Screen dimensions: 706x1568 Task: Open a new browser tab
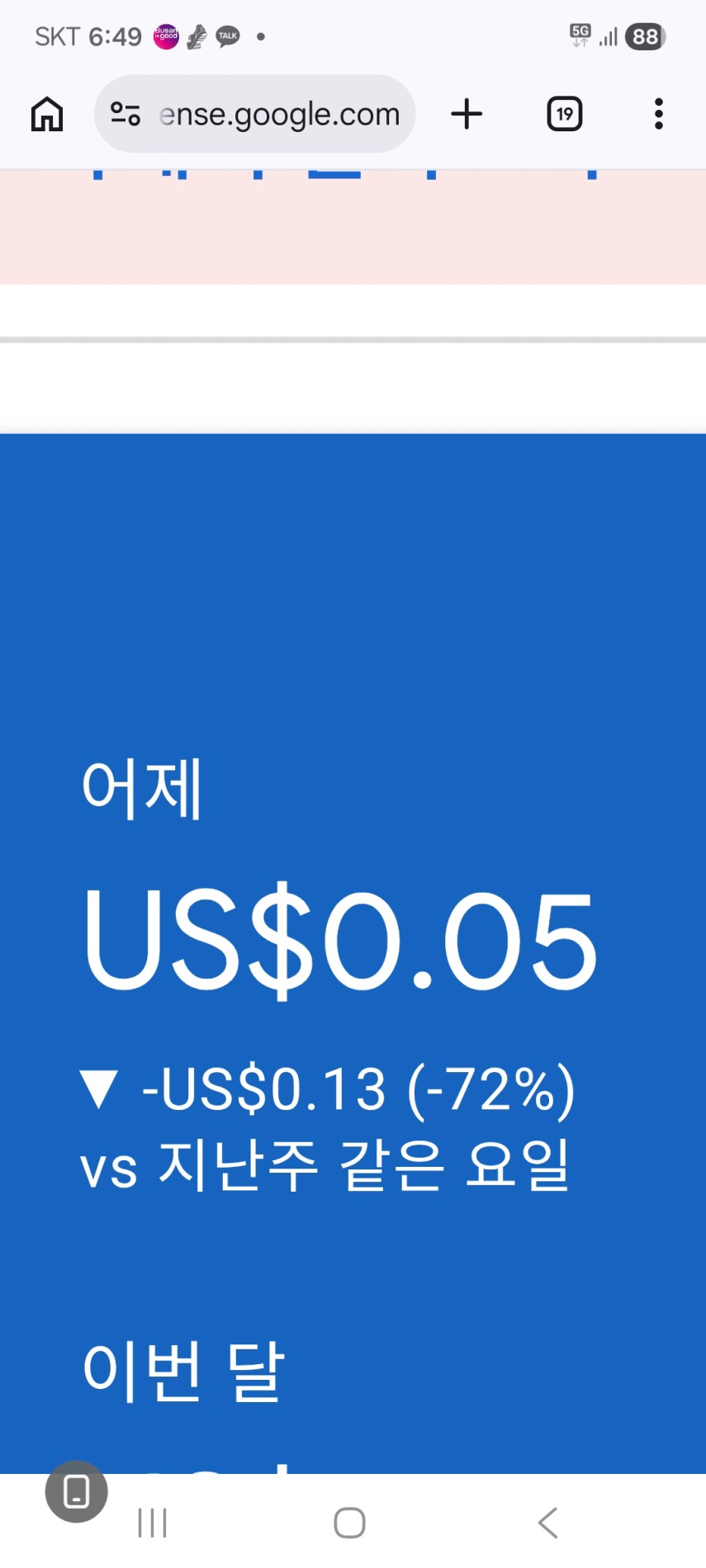coord(467,114)
